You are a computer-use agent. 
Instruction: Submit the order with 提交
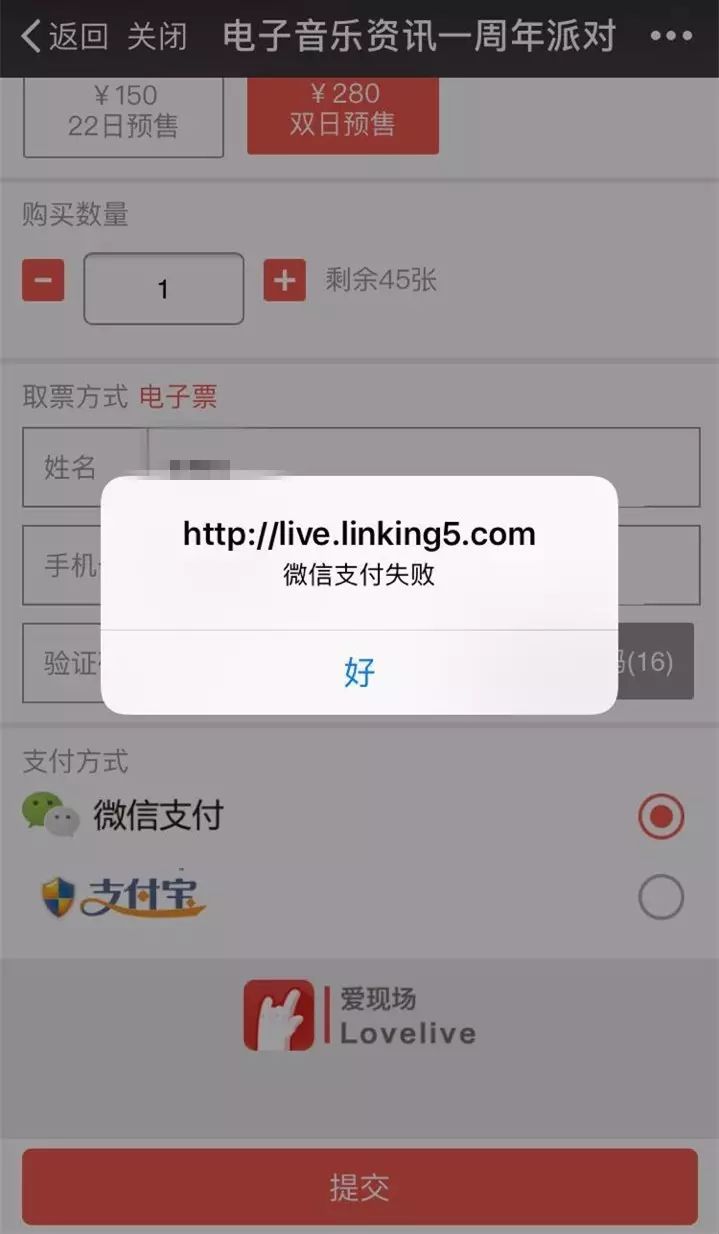359,1187
